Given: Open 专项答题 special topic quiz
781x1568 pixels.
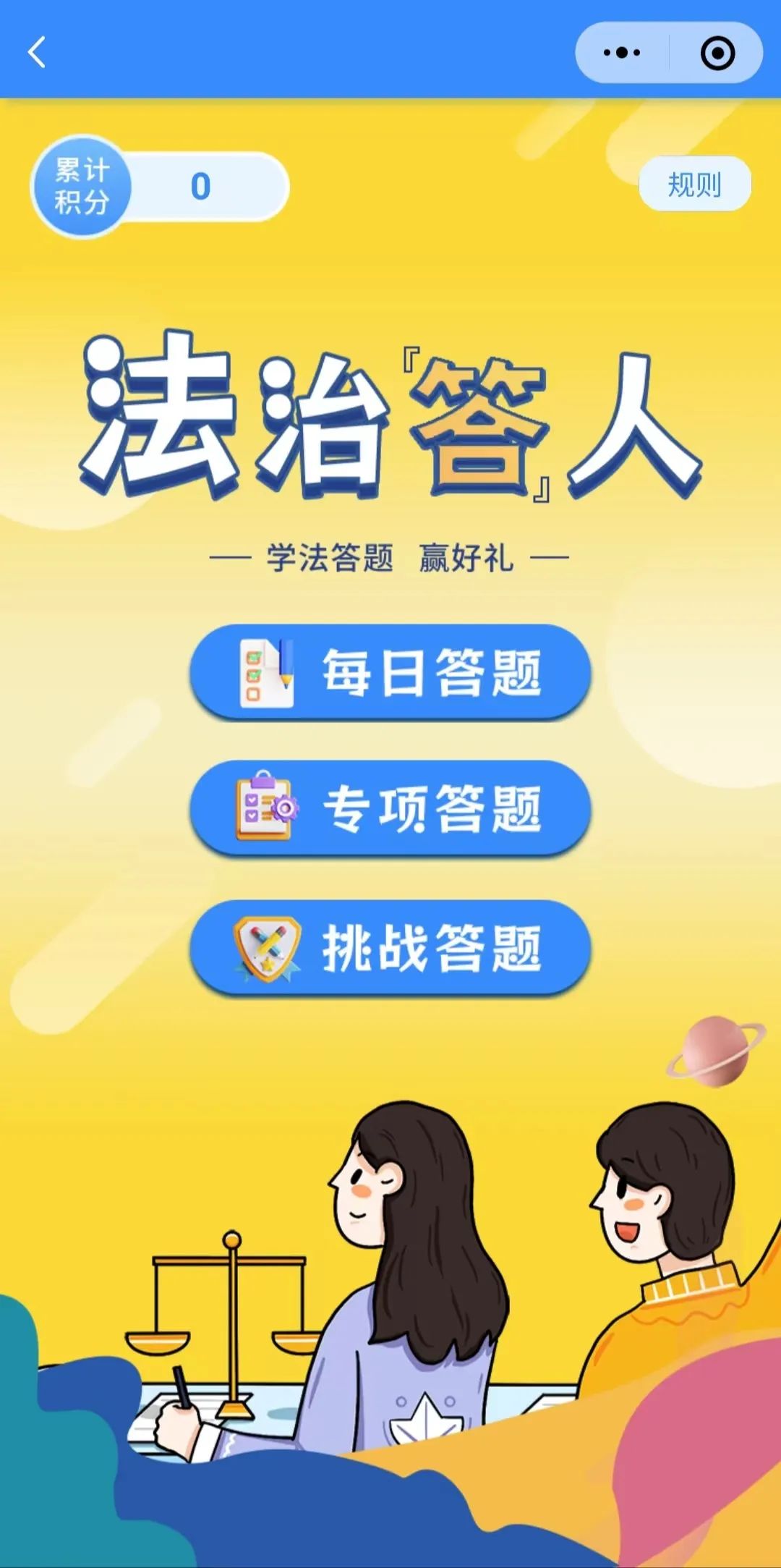Looking at the screenshot, I should coord(390,808).
